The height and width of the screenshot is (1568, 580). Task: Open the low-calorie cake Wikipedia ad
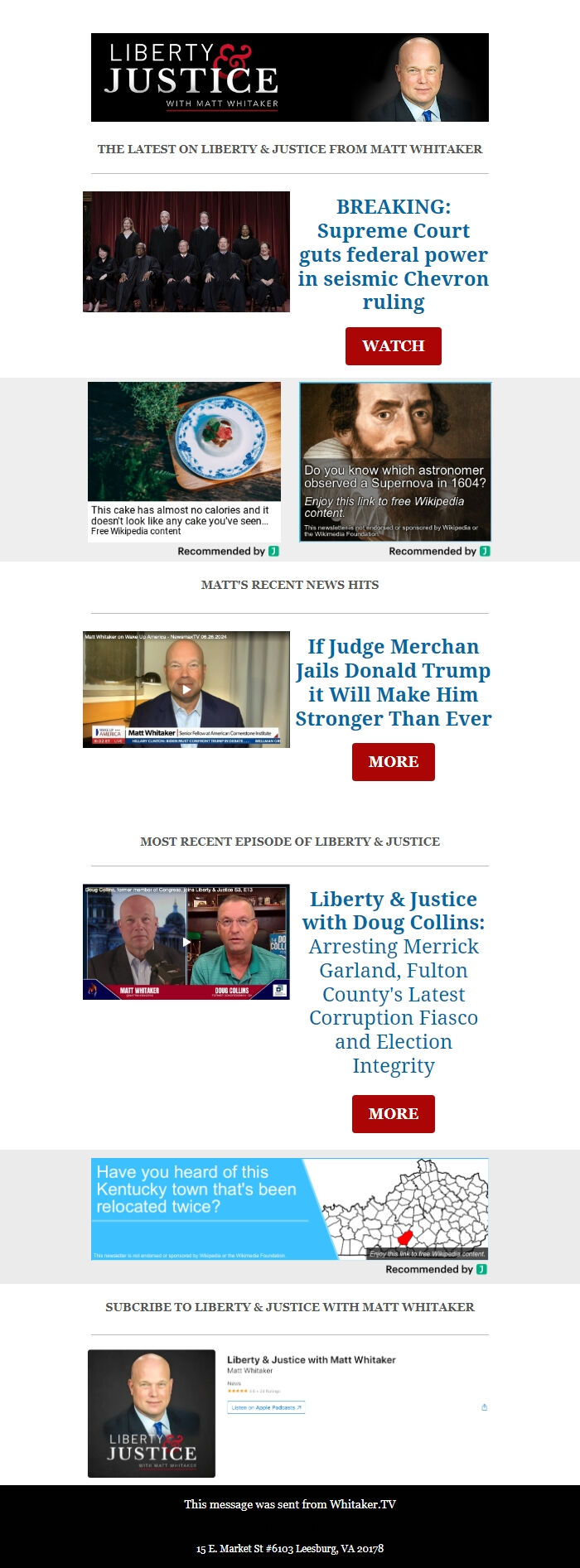click(184, 460)
